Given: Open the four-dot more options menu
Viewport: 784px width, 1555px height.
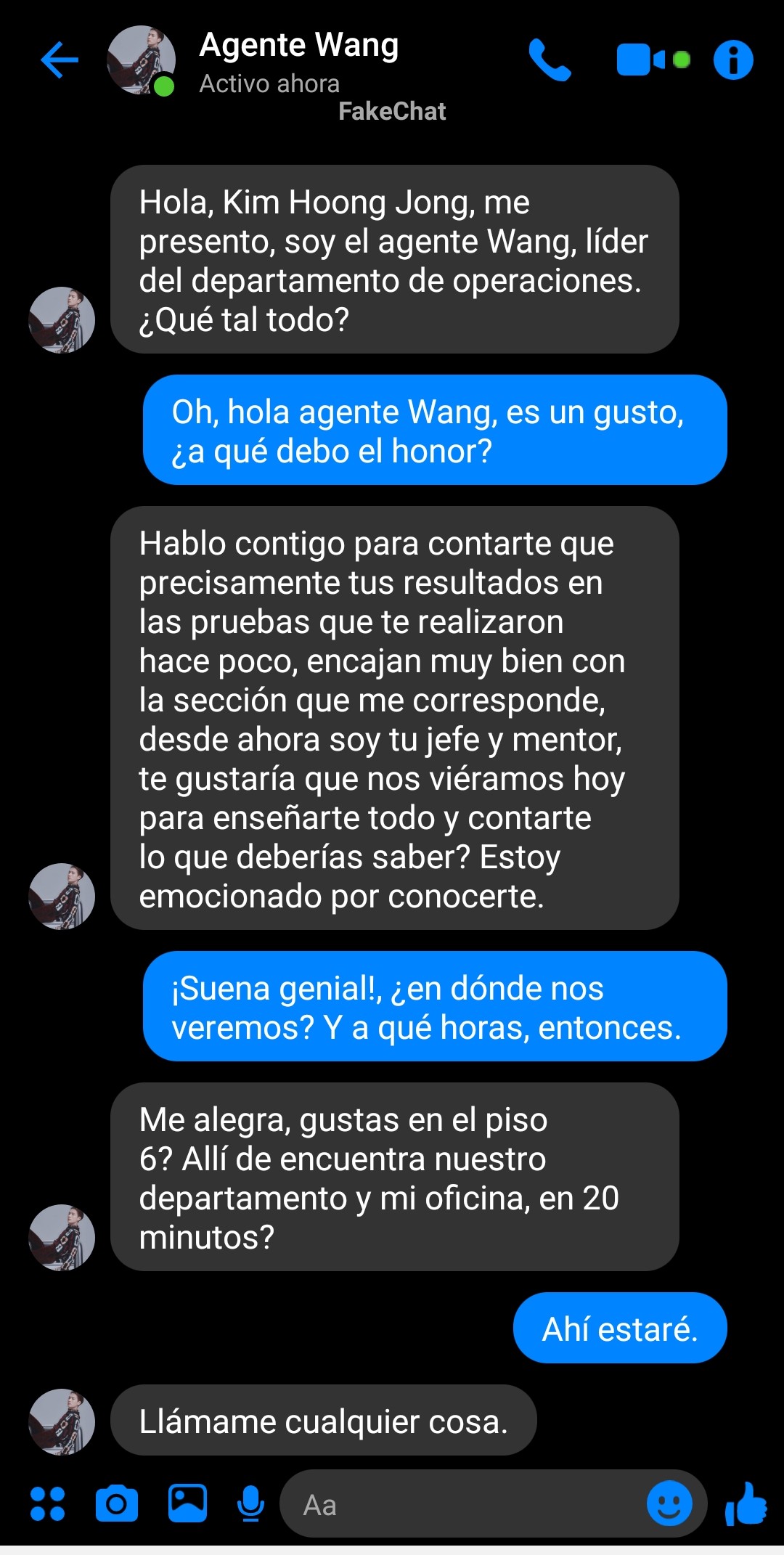Looking at the screenshot, I should [x=47, y=1503].
